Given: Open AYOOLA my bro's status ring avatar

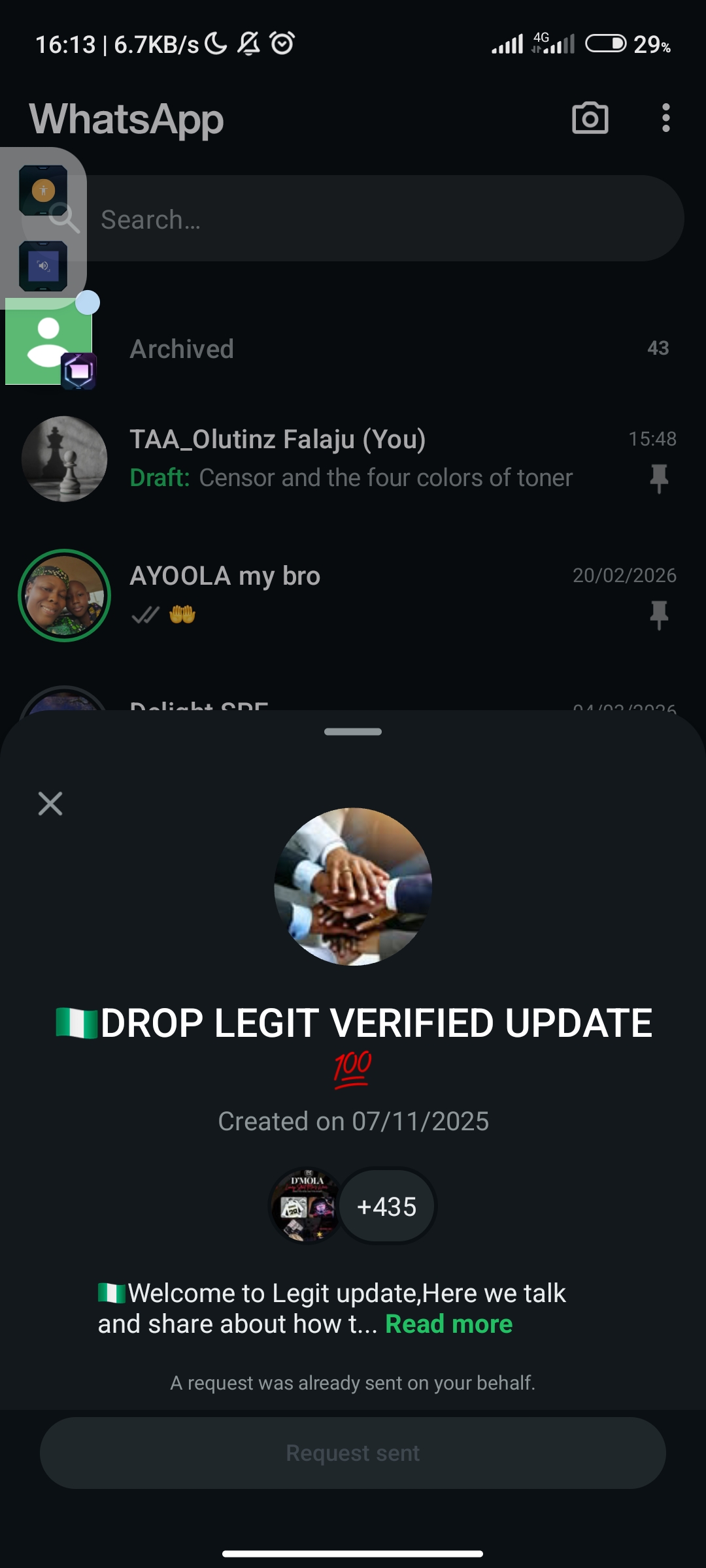Looking at the screenshot, I should [64, 595].
